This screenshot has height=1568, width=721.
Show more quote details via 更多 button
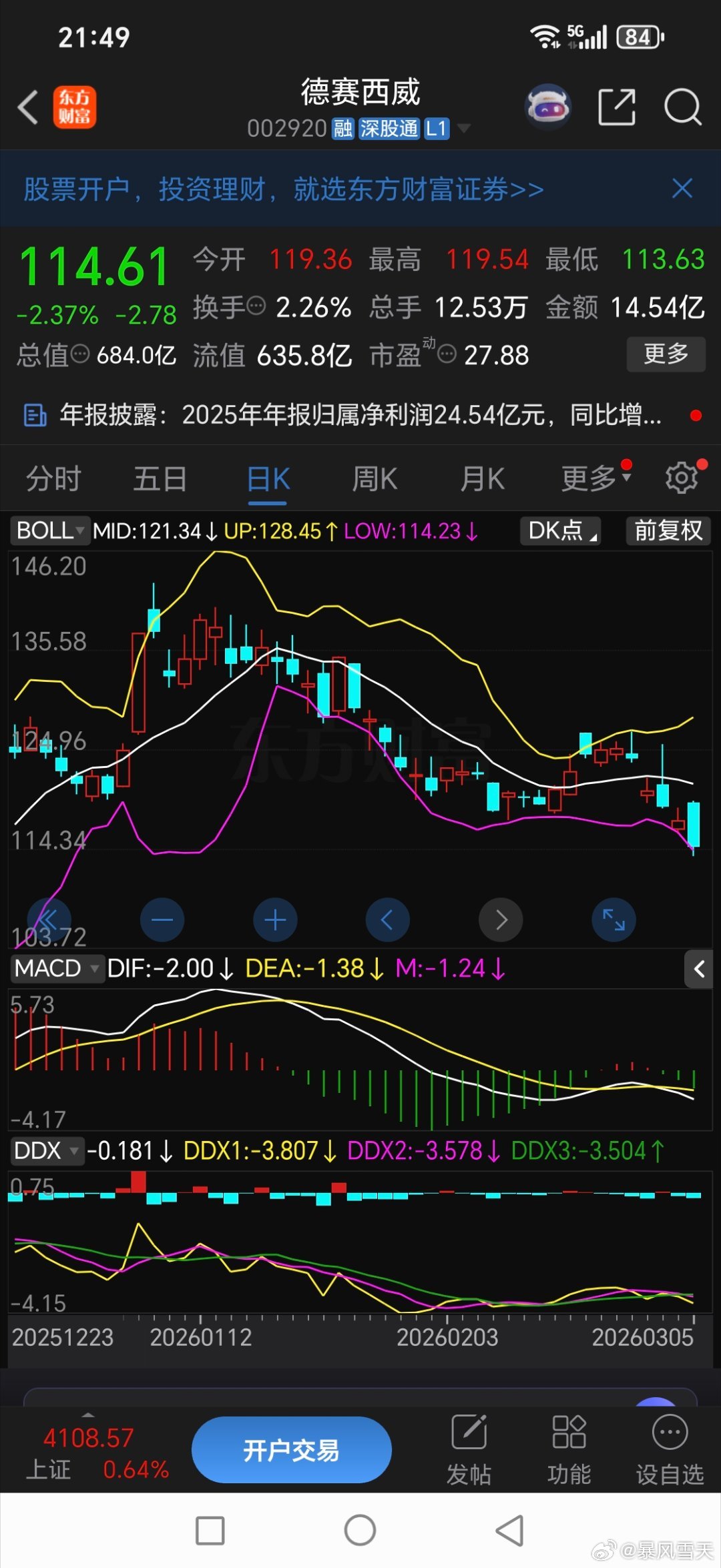point(666,354)
